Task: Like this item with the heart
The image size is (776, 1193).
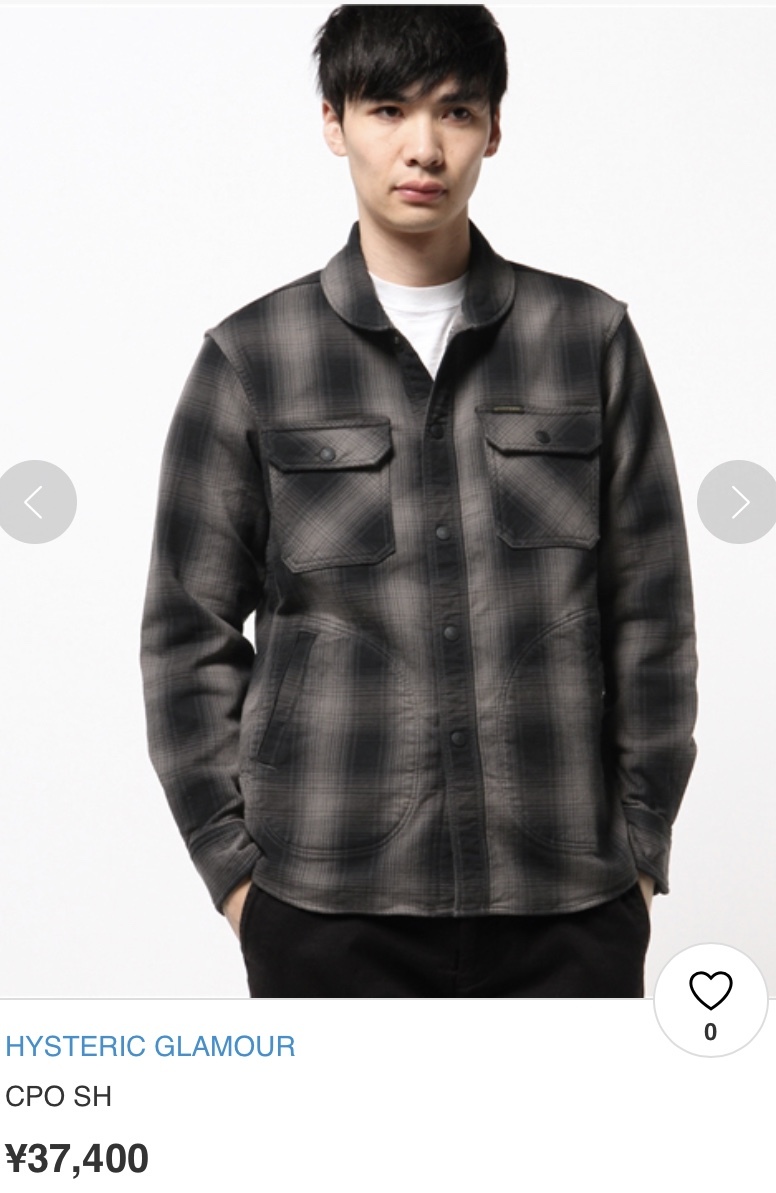Action: tap(710, 992)
